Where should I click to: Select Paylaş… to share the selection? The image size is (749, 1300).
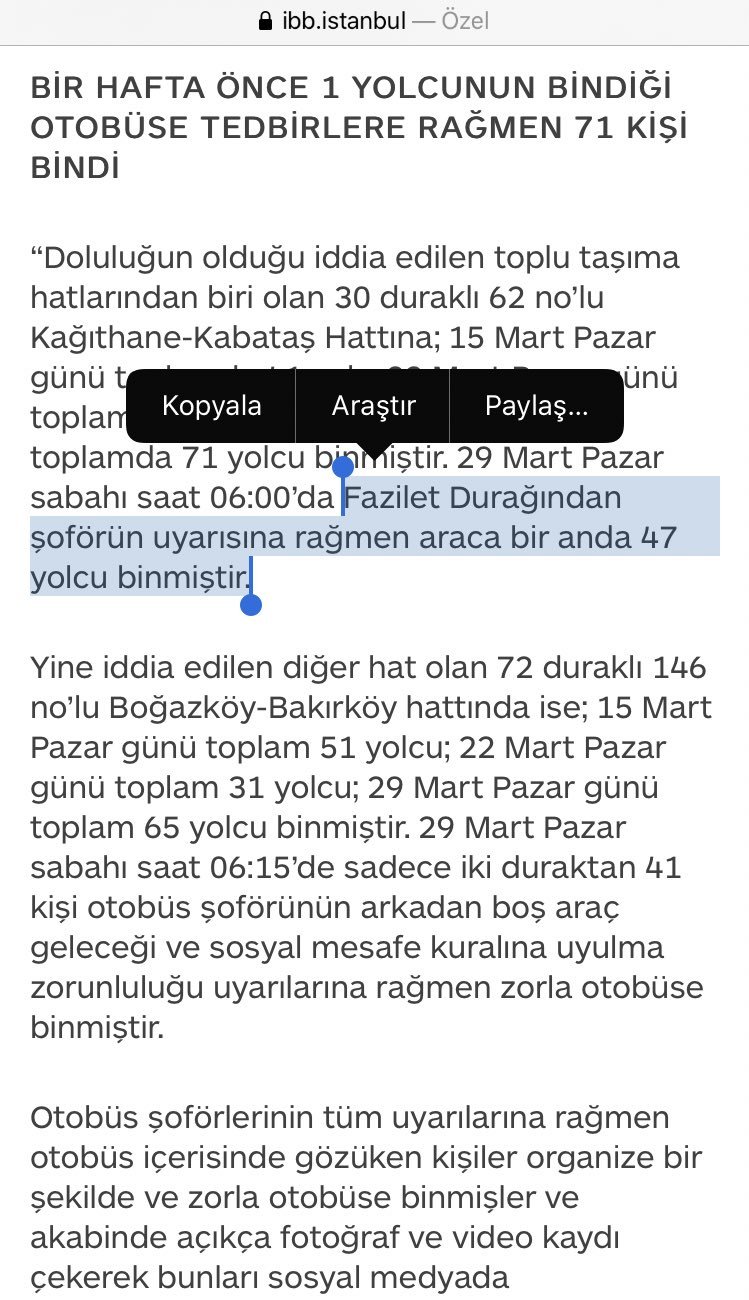[x=536, y=406]
